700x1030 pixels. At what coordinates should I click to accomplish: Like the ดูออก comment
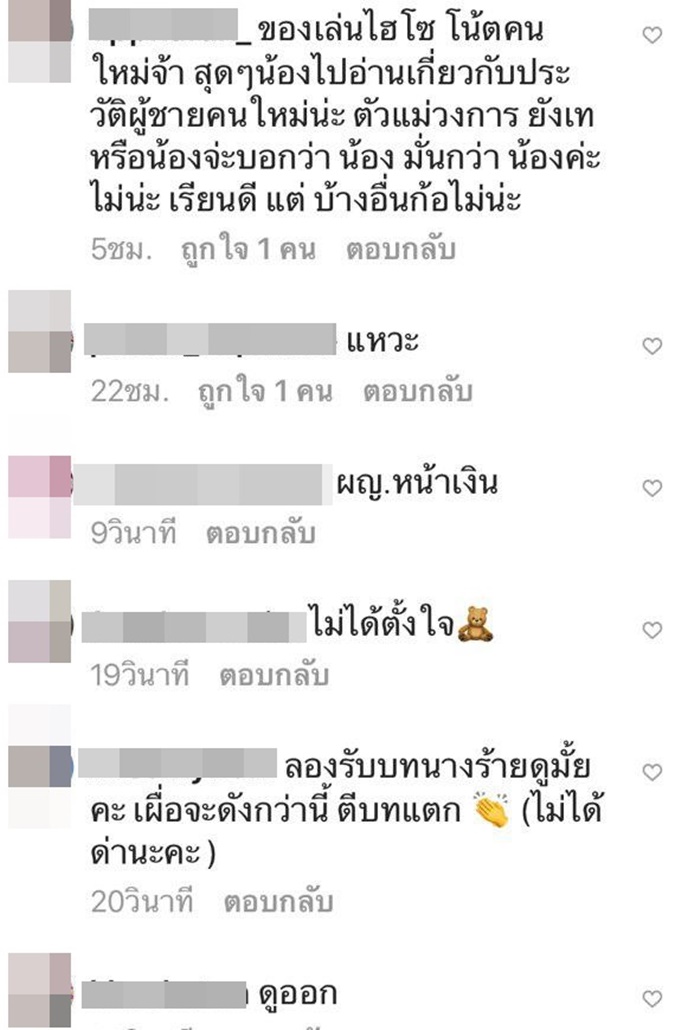[x=652, y=997]
